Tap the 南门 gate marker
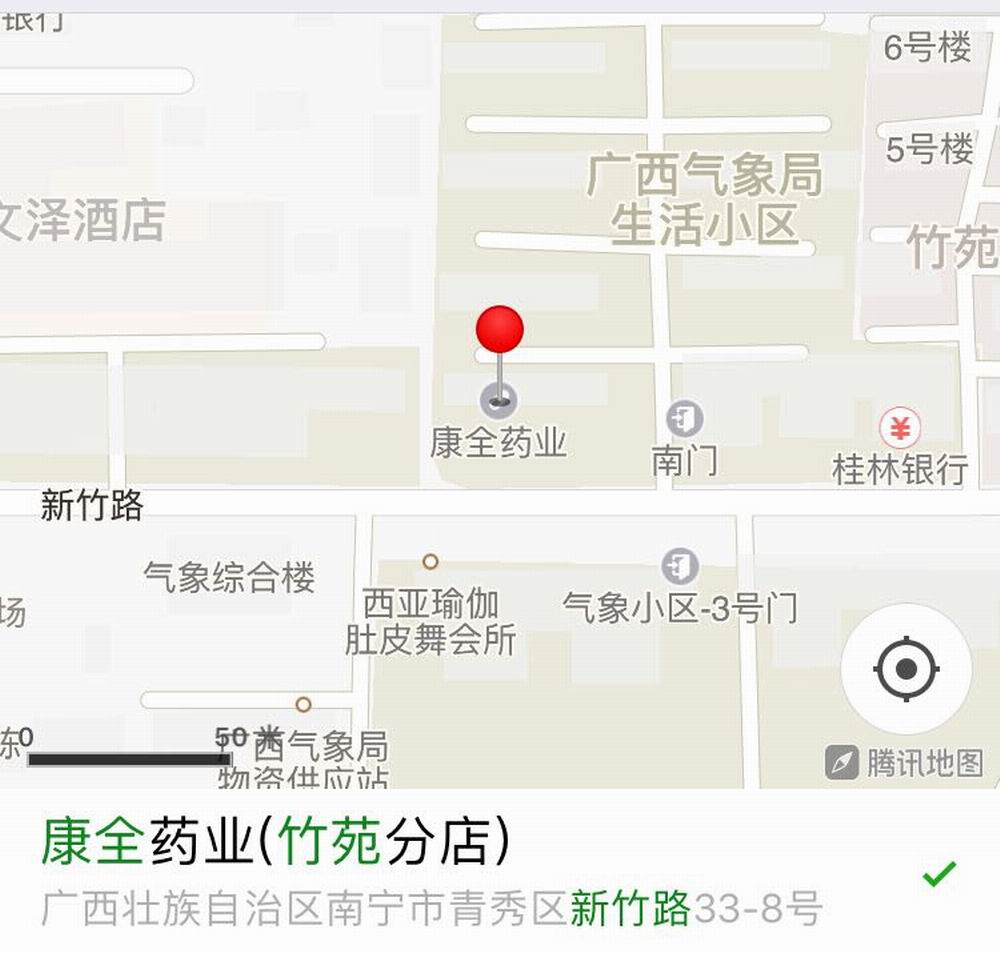The width and height of the screenshot is (1000, 954). tap(685, 419)
